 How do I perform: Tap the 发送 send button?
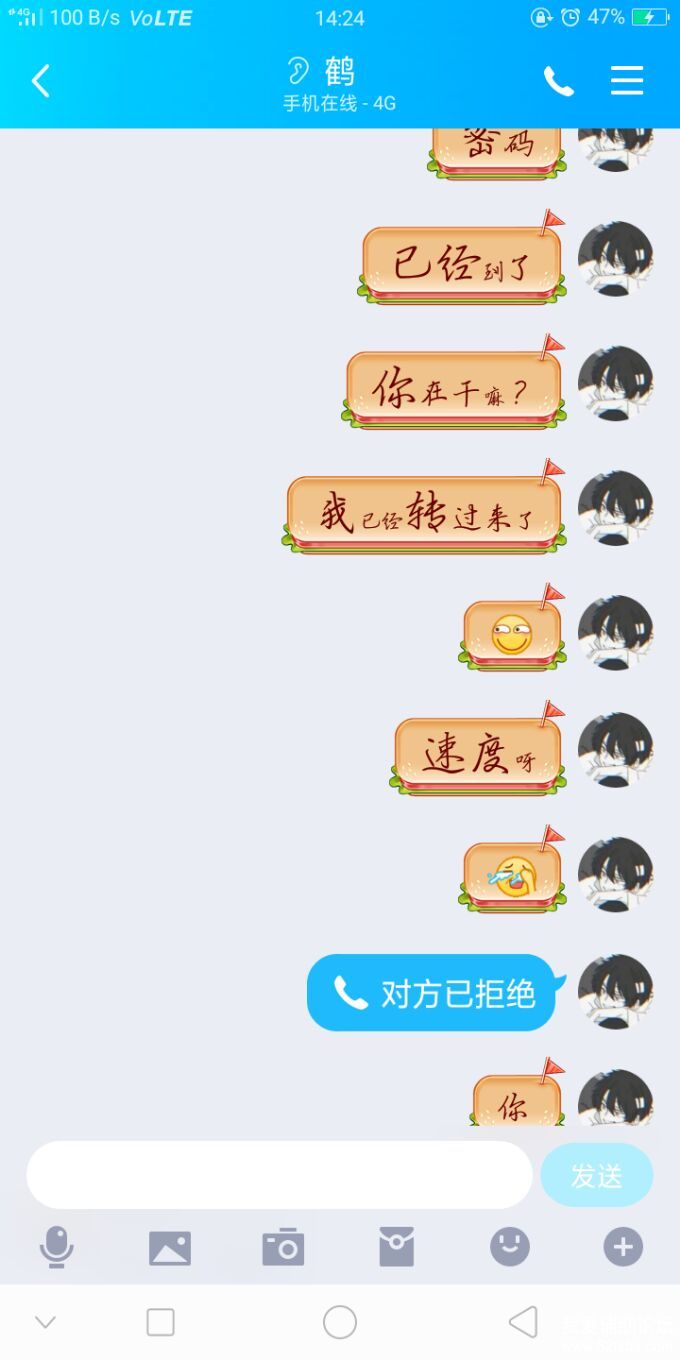pos(596,1175)
